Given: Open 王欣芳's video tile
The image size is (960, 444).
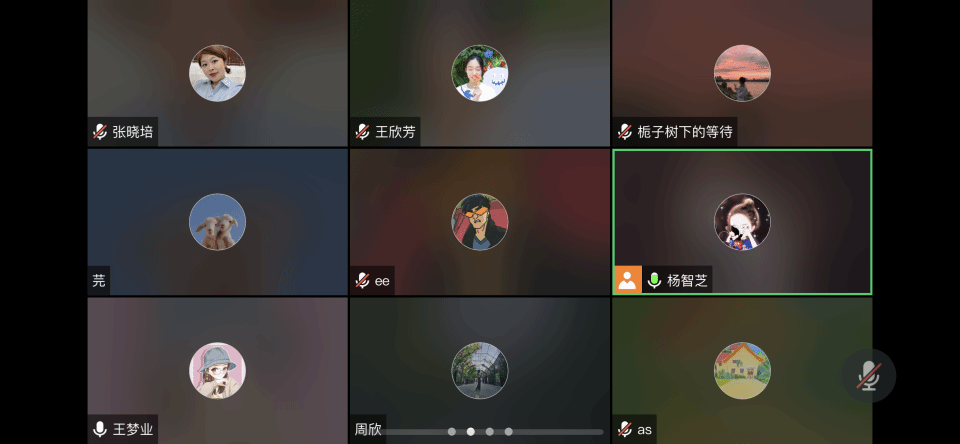Looking at the screenshot, I should pyautogui.click(x=479, y=73).
